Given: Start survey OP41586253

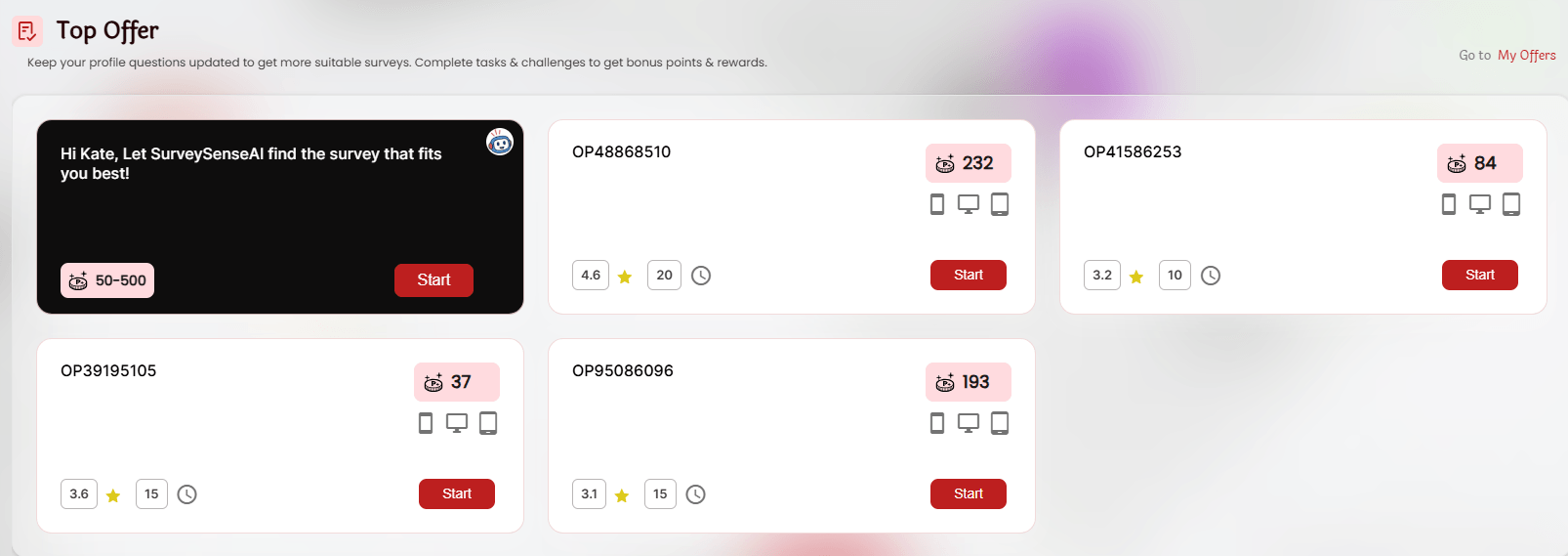Looking at the screenshot, I should (x=1479, y=276).
